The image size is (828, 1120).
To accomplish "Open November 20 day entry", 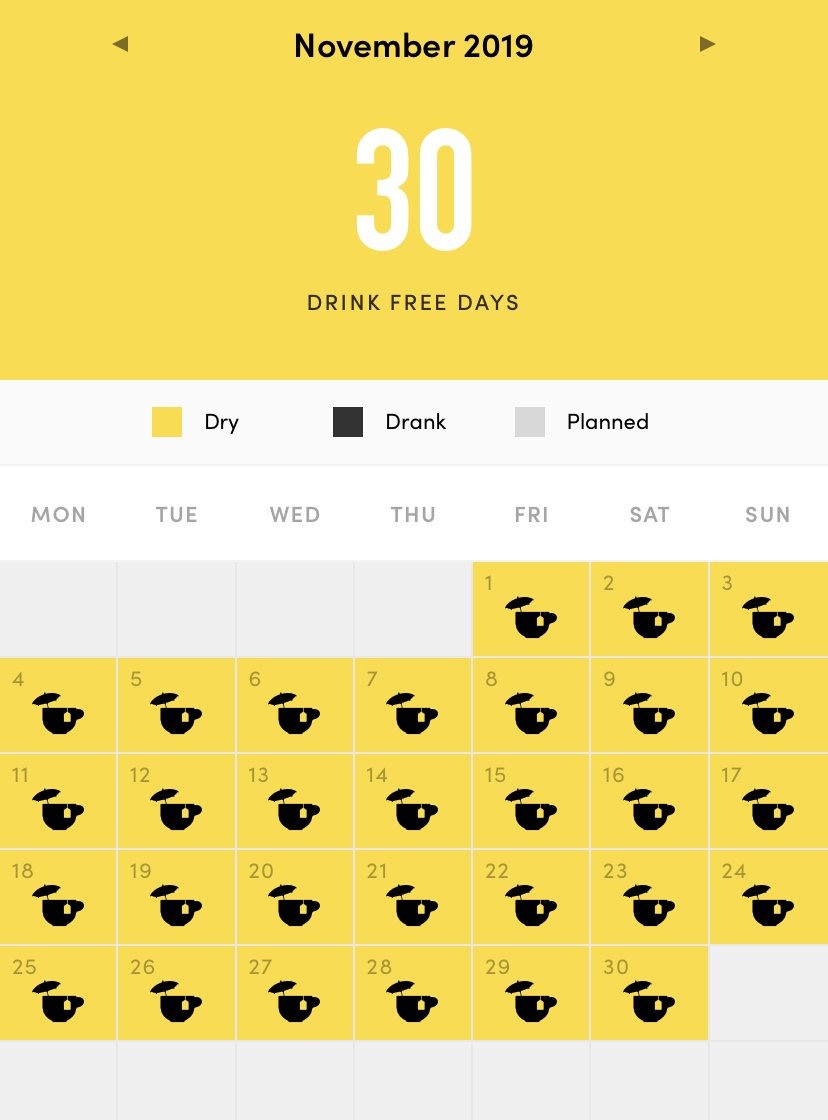I will tap(294, 897).
